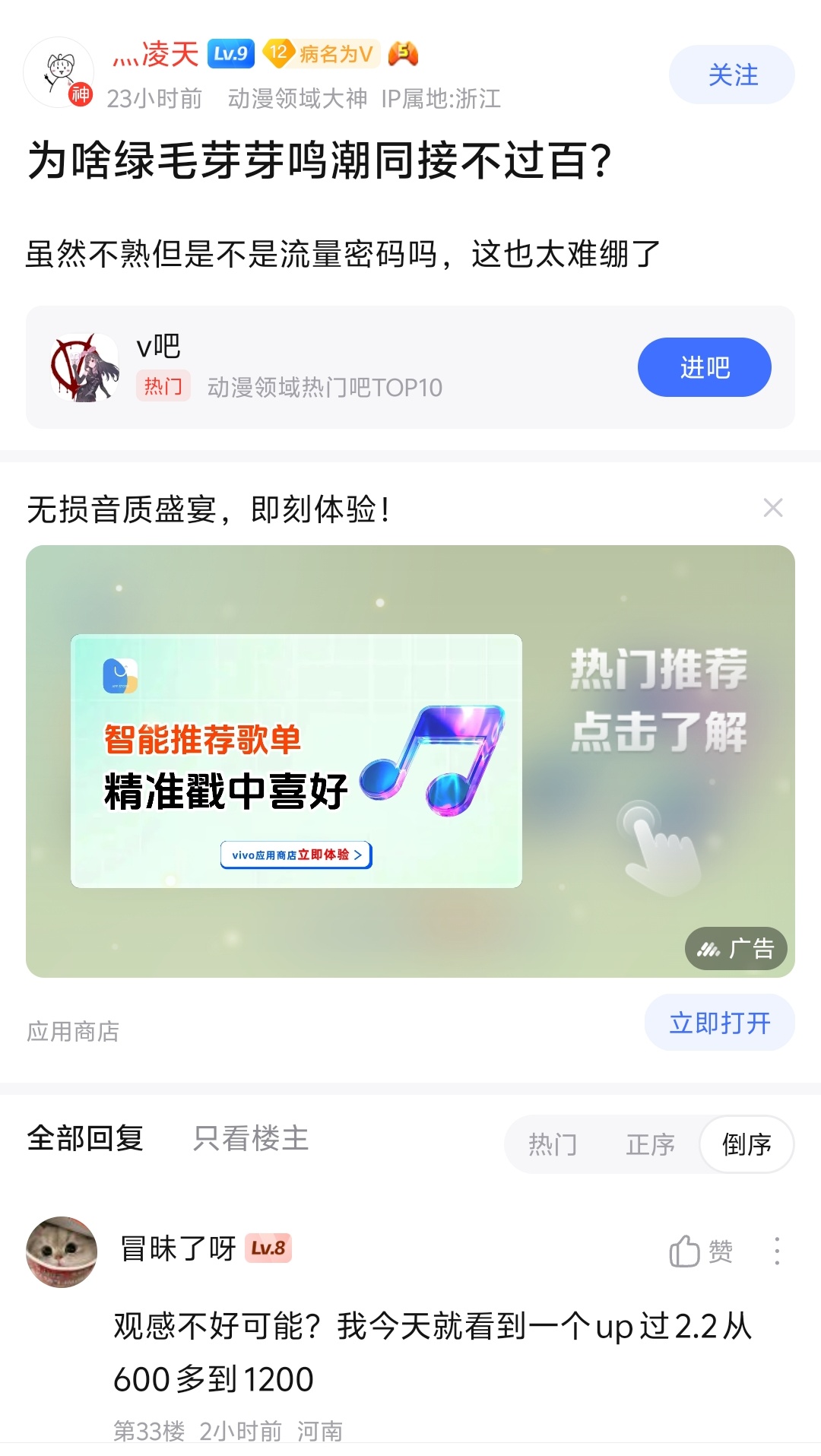The height and width of the screenshot is (1456, 821).
Task: Open more options on 冒昧了呀's comment
Action: (x=776, y=1251)
